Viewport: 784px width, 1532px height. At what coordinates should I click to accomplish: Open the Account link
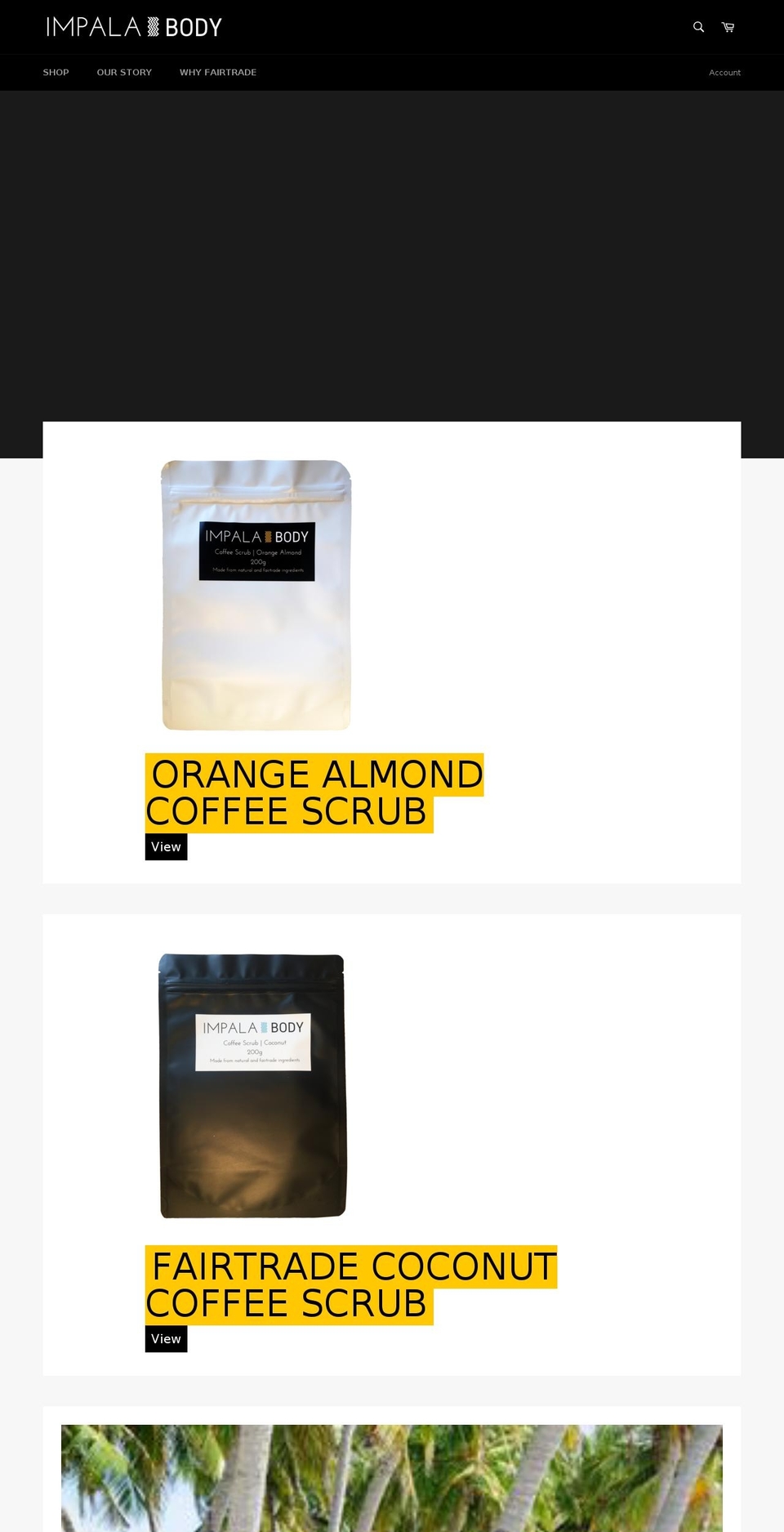[x=724, y=73]
